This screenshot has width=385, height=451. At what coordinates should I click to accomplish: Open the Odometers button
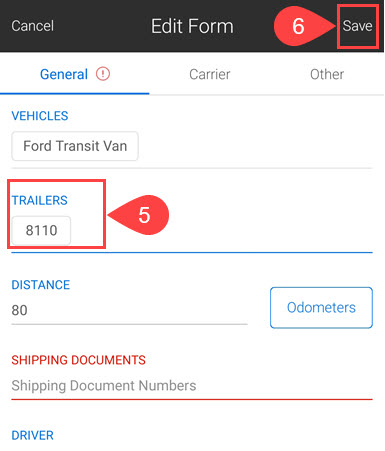321,308
